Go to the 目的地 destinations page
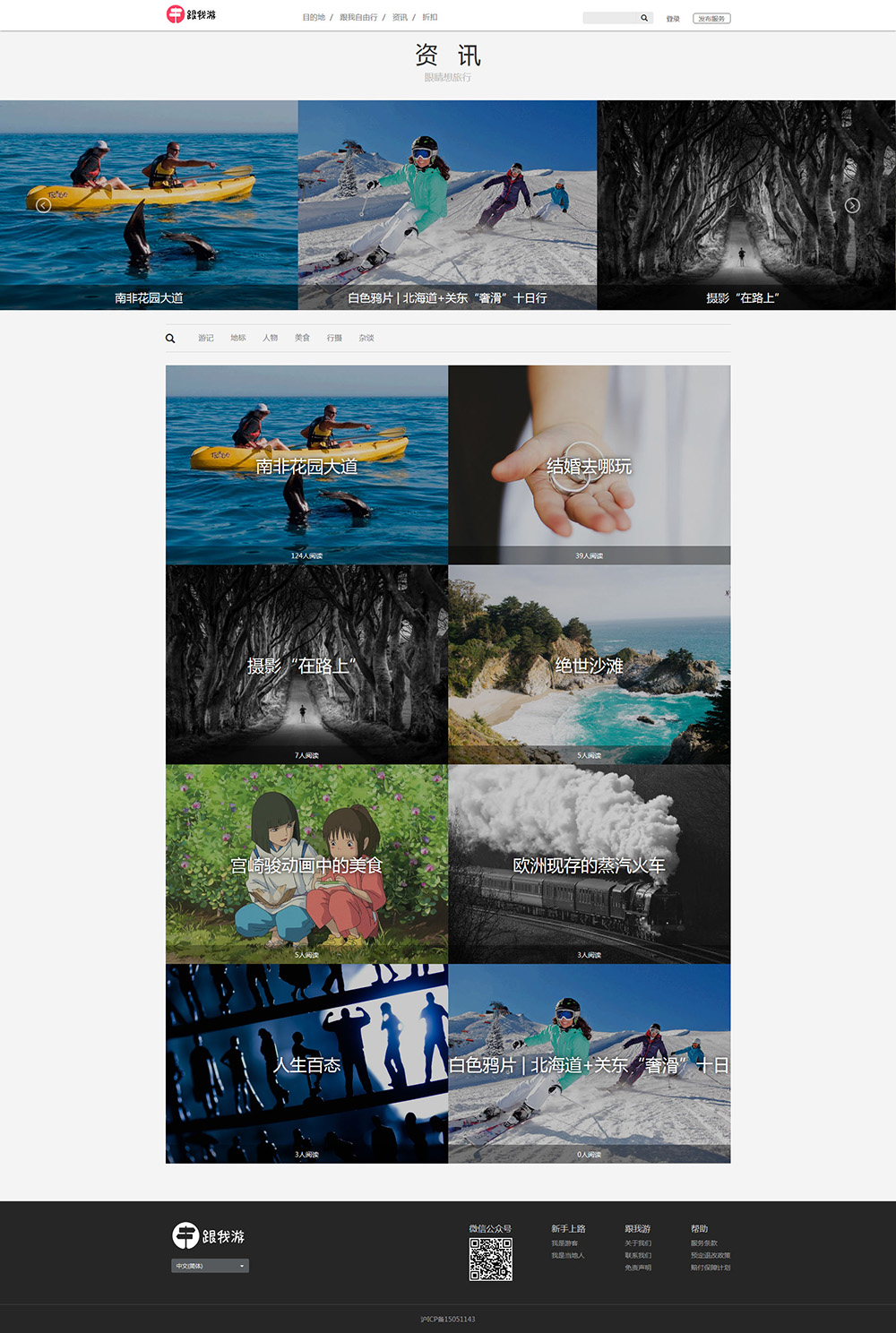896x1333 pixels. pos(314,18)
